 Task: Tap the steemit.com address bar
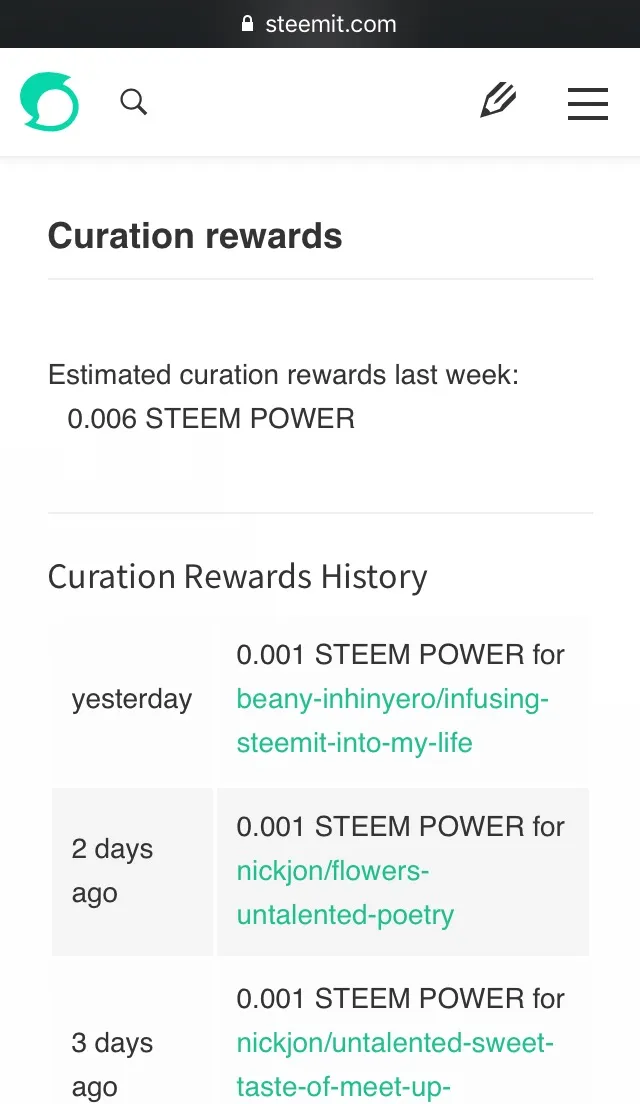(x=320, y=24)
